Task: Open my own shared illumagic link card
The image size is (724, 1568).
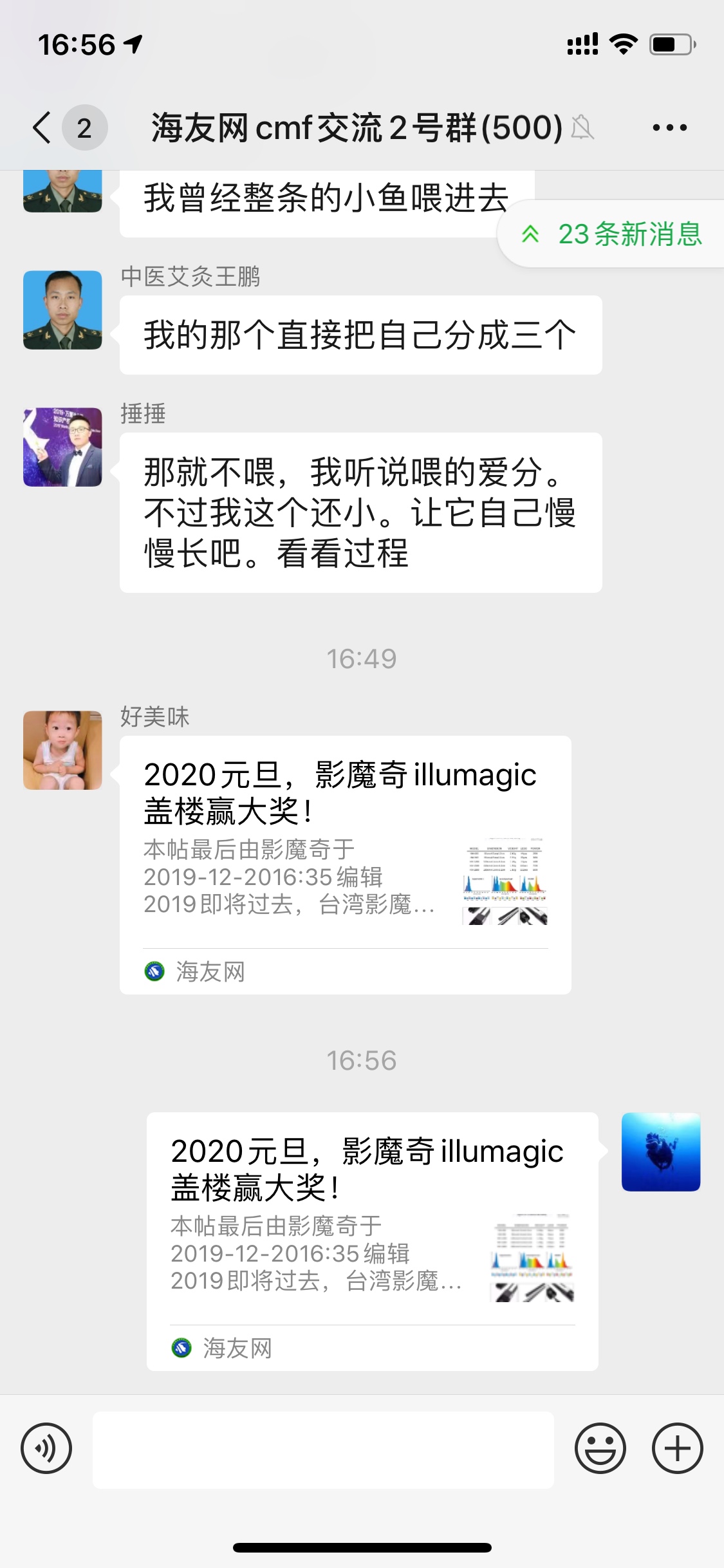Action: (372, 1240)
